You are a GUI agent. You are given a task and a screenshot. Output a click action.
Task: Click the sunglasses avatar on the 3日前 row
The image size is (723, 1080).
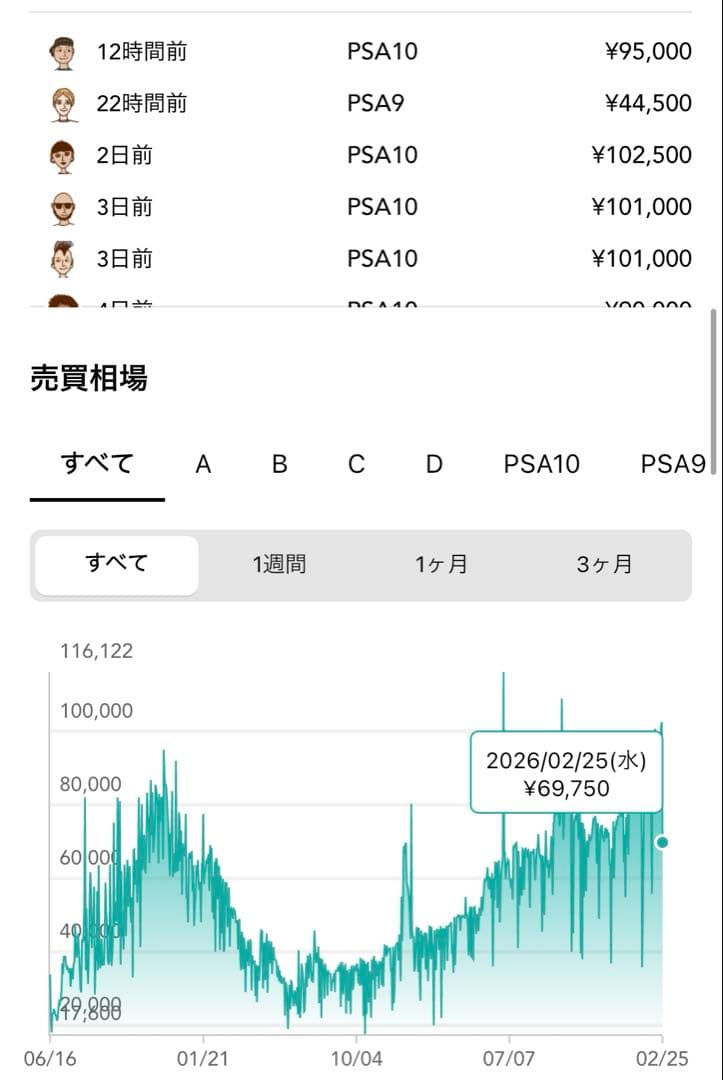[x=62, y=207]
